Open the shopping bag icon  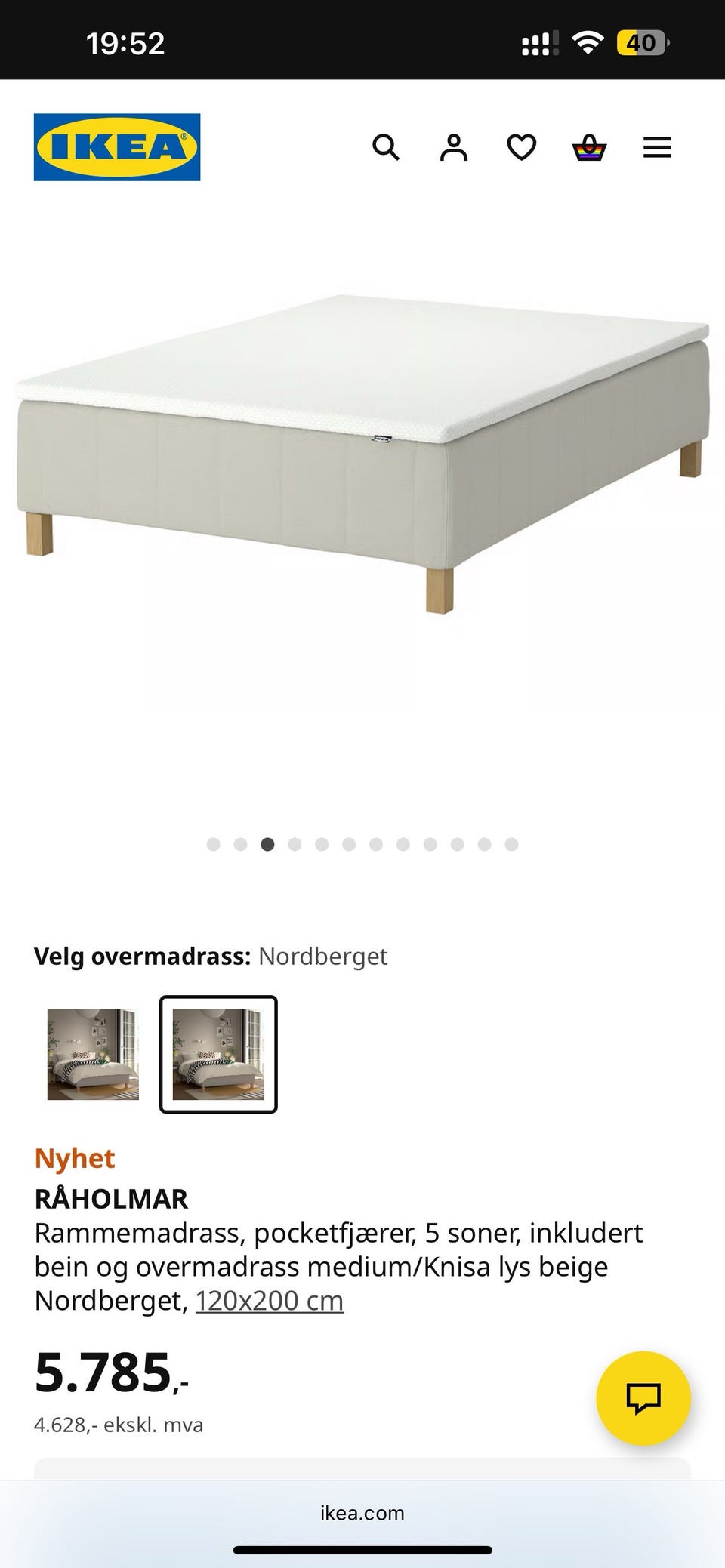(589, 147)
